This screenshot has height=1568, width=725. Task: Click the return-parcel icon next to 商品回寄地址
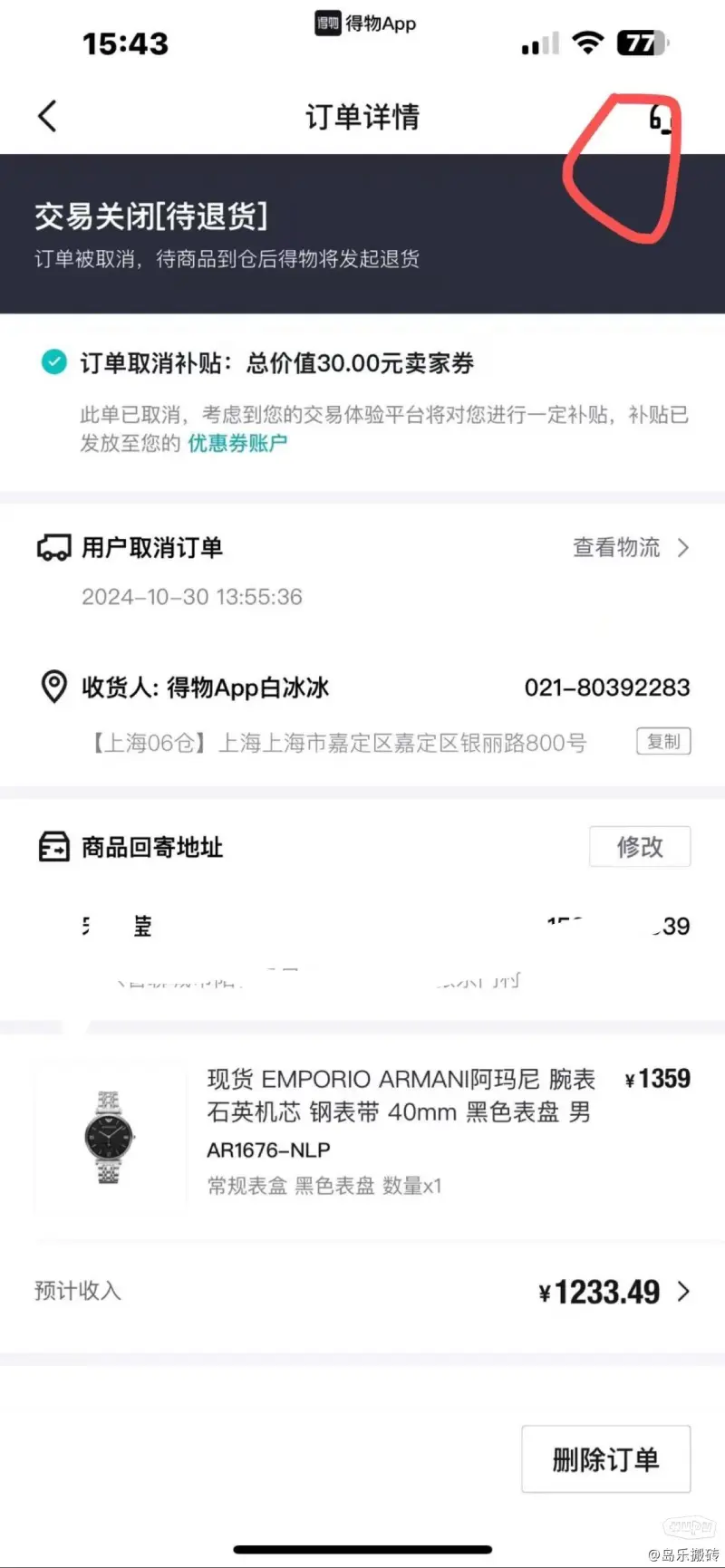click(53, 846)
